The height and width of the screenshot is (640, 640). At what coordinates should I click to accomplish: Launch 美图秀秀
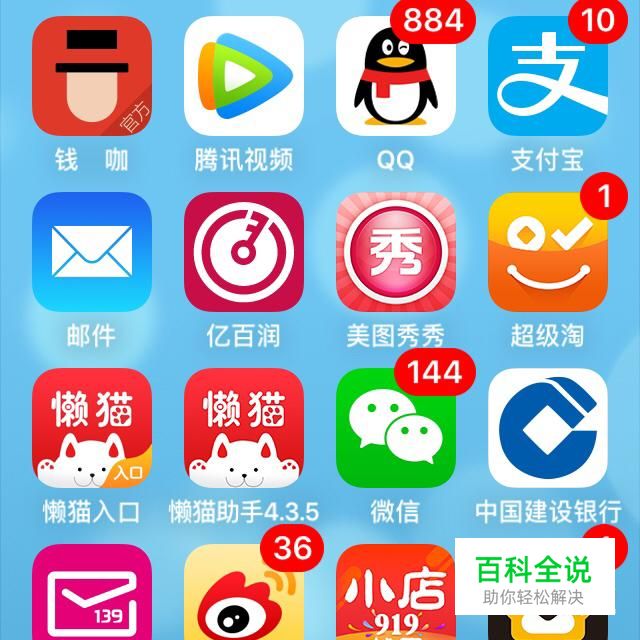395,251
